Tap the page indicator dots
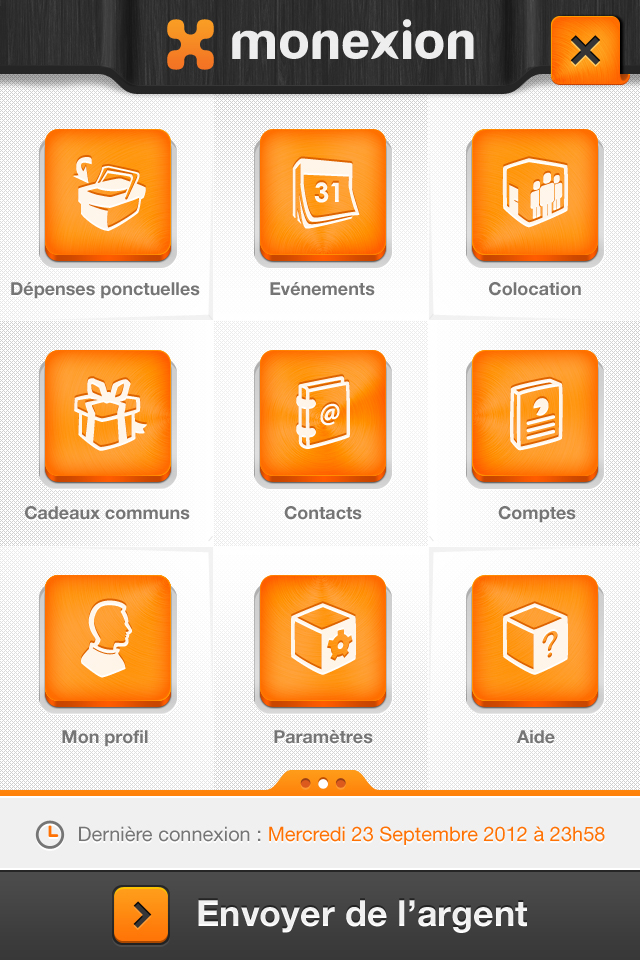 pos(322,783)
